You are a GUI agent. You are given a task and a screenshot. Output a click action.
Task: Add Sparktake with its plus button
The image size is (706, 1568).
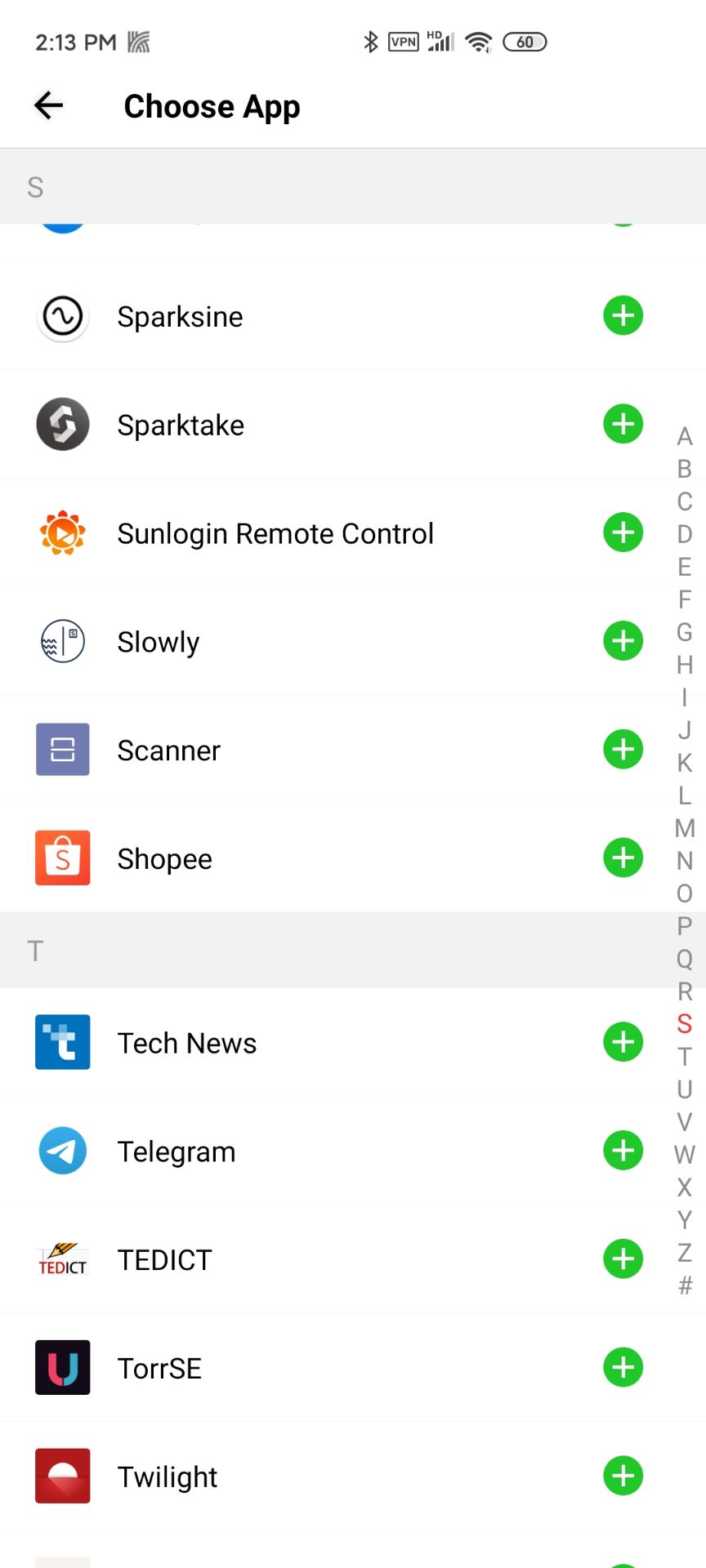pyautogui.click(x=623, y=425)
